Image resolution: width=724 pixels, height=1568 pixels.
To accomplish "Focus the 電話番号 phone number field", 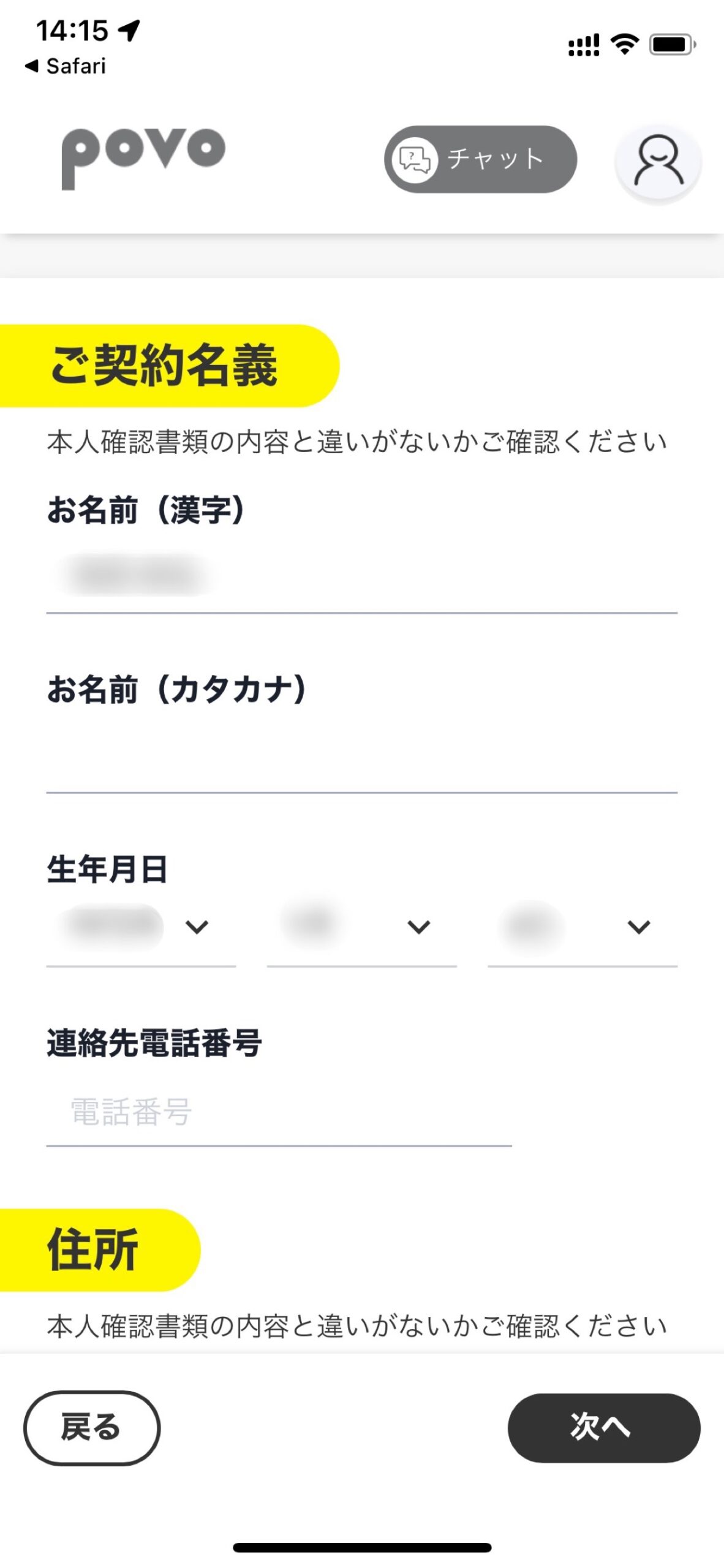I will coord(279,1112).
